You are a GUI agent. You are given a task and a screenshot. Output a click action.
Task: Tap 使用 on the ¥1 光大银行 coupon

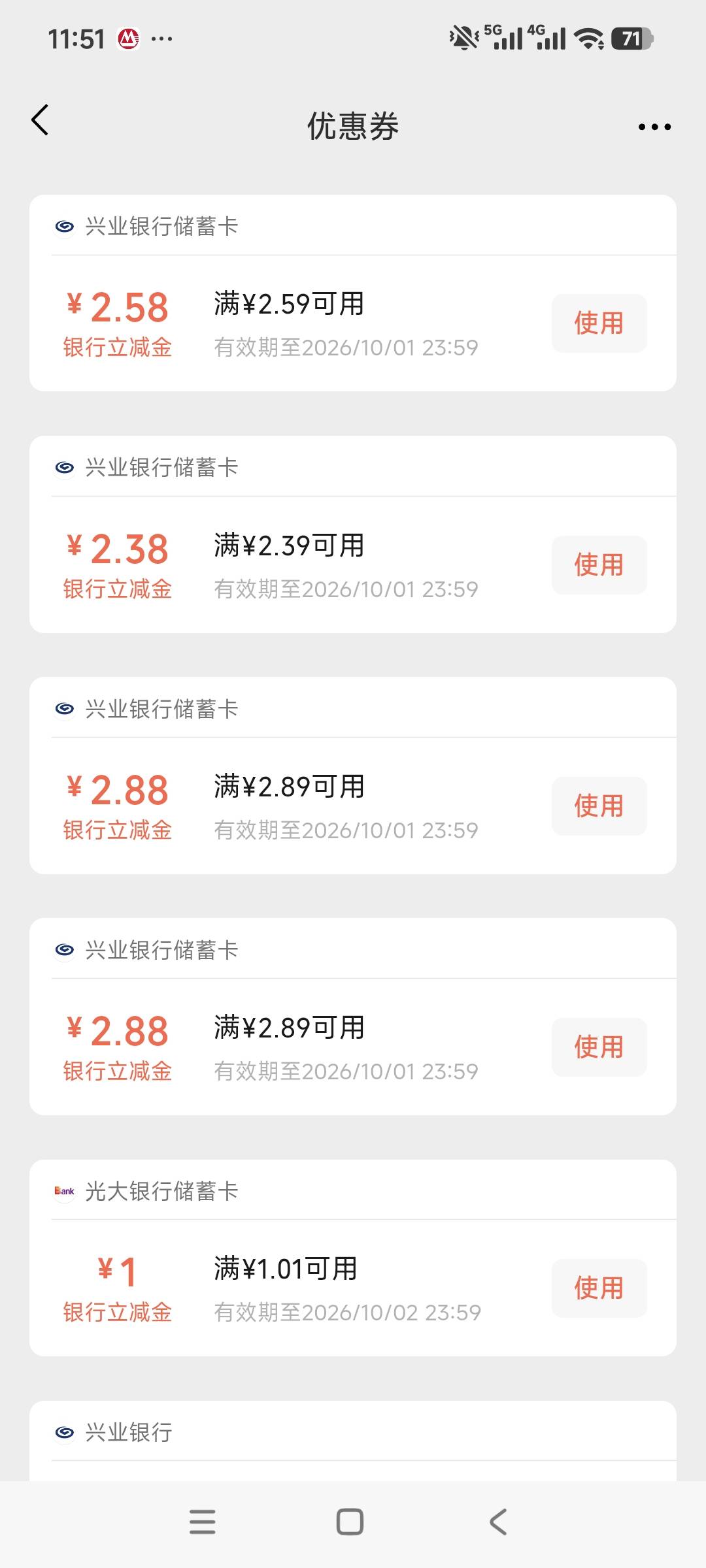pyautogui.click(x=599, y=1288)
